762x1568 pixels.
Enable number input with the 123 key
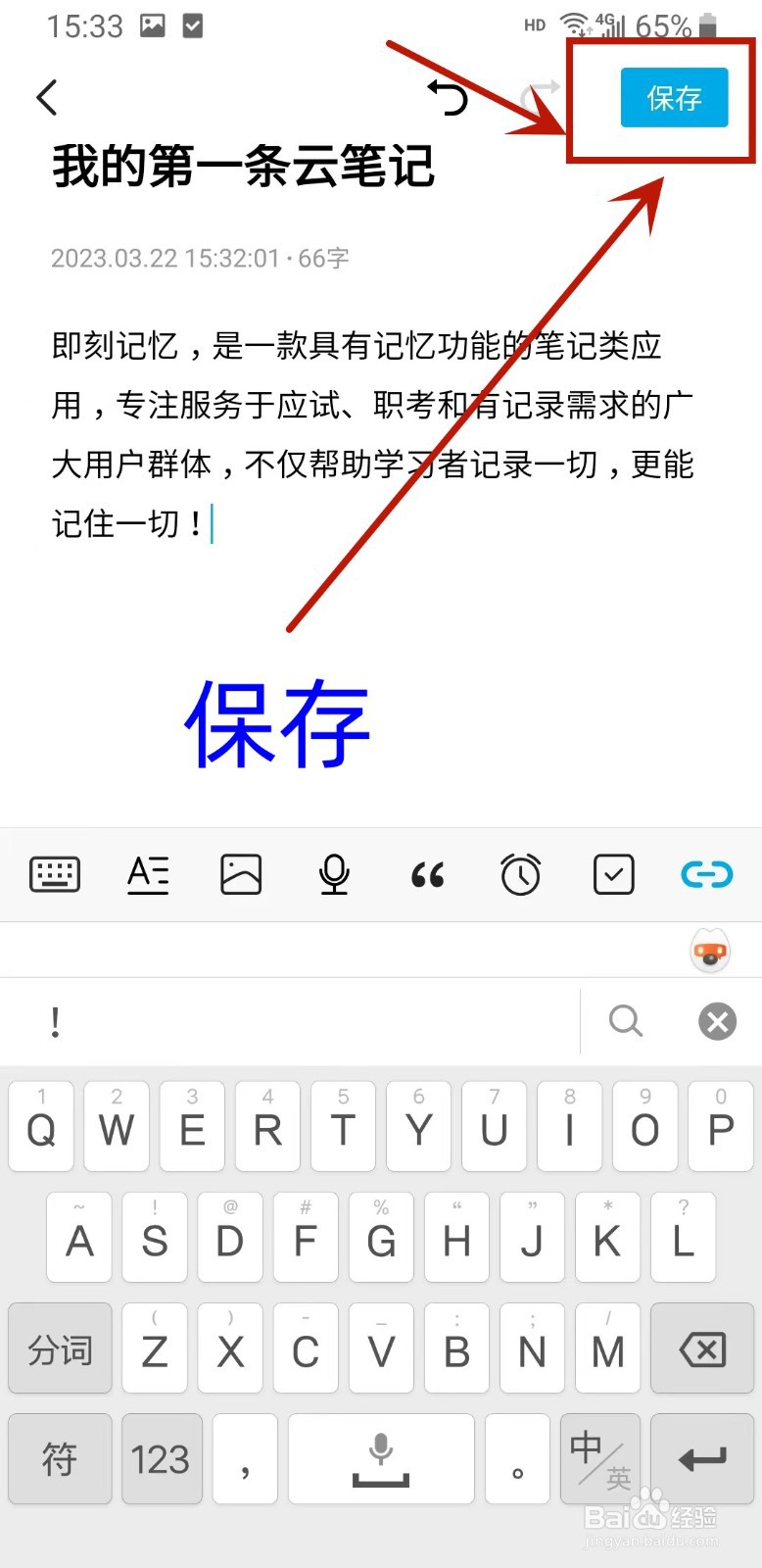[161, 1459]
